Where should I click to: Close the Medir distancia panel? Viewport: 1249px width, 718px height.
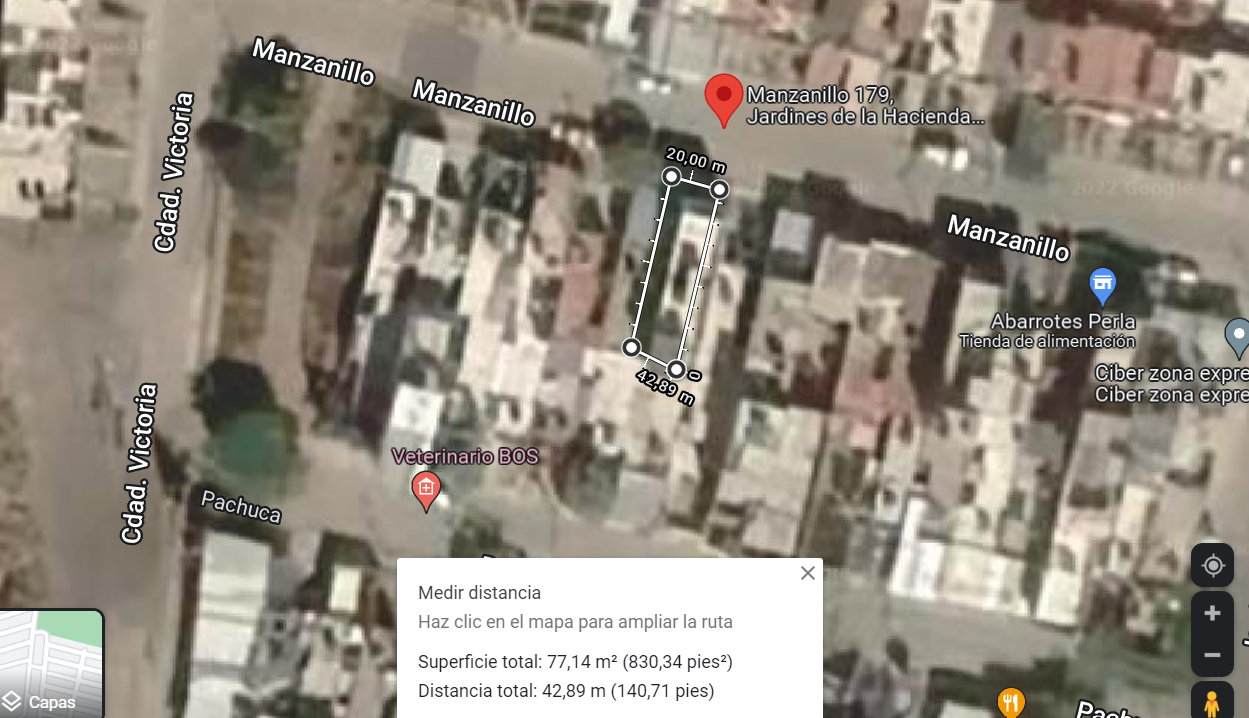click(x=808, y=573)
